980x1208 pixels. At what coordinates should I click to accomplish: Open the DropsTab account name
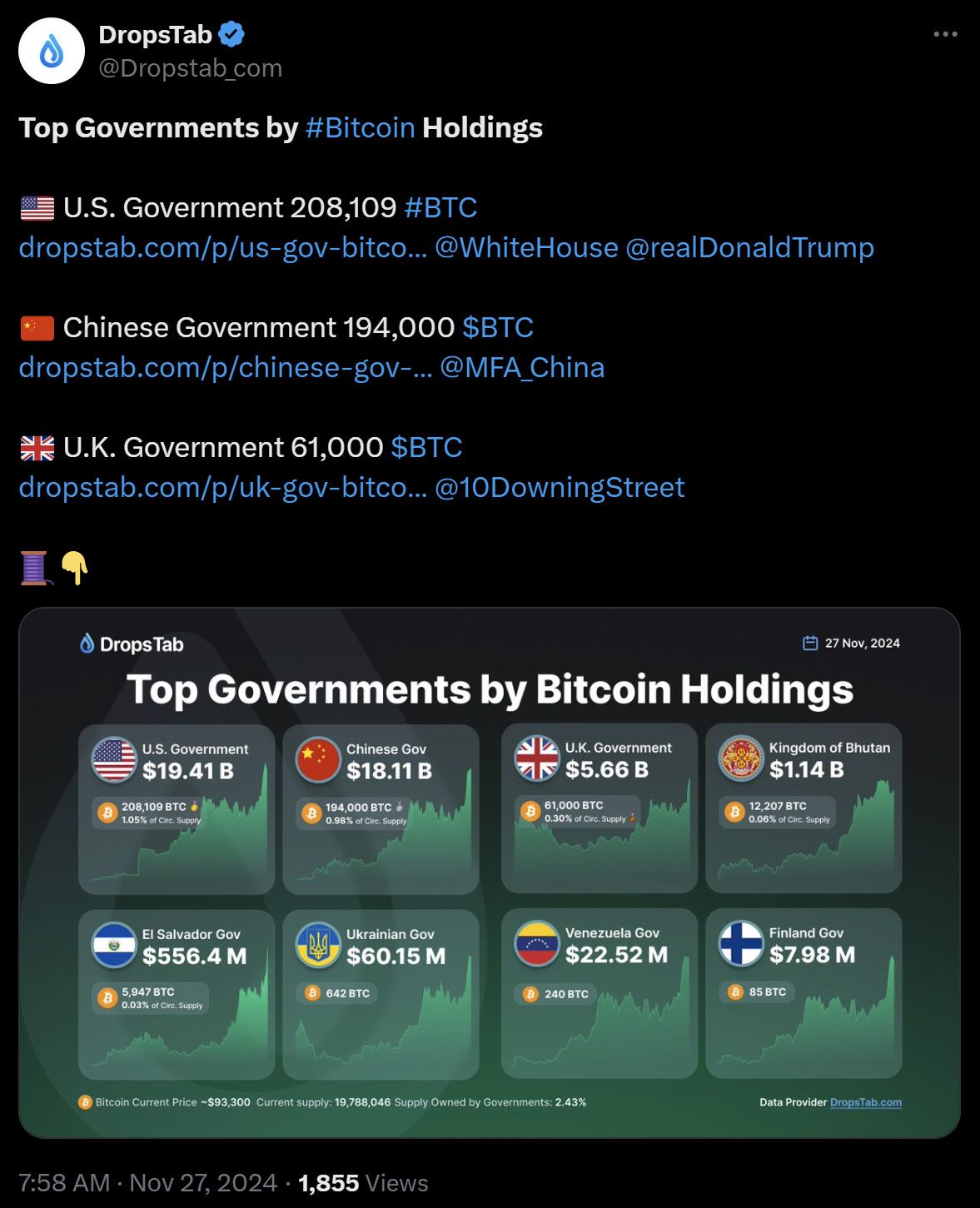click(156, 34)
